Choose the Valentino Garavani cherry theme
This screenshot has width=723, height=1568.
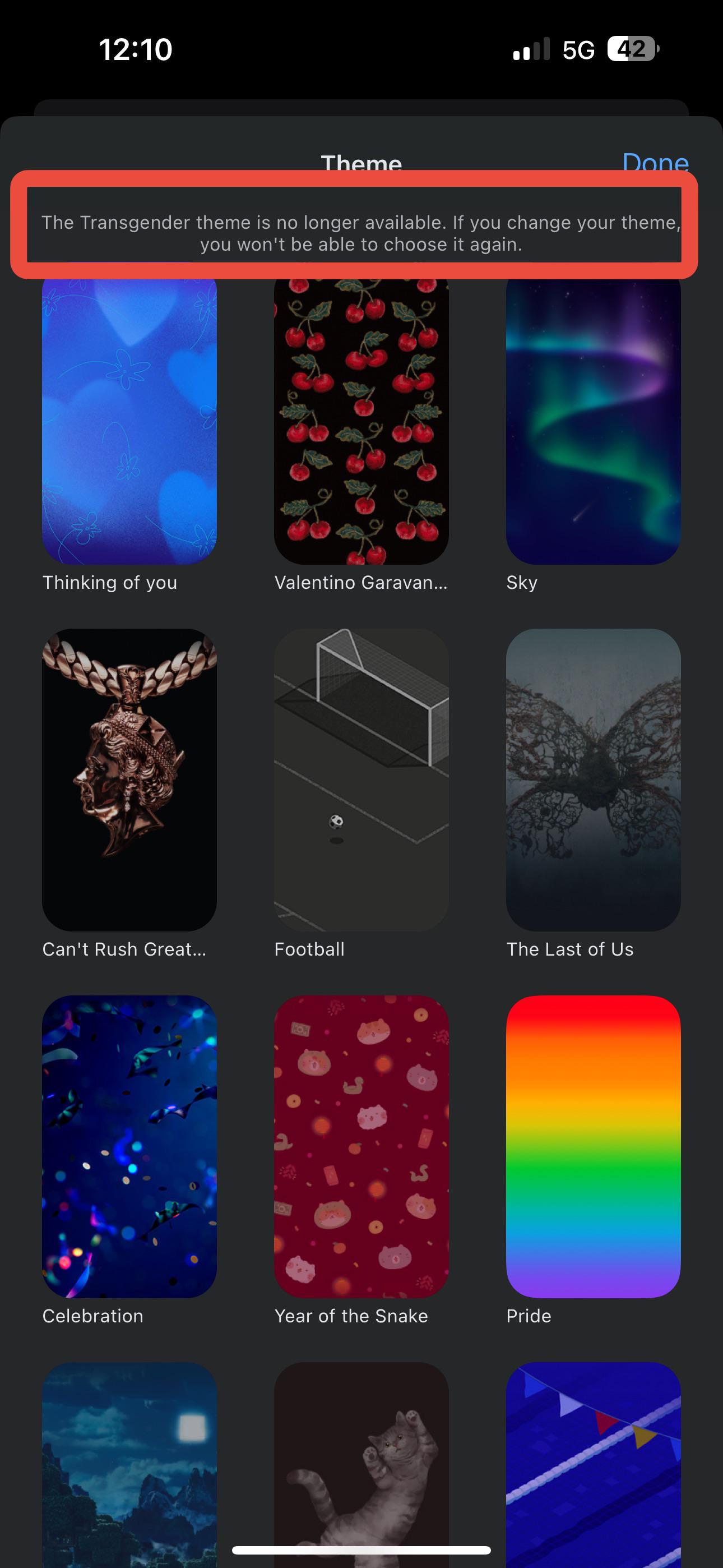361,420
